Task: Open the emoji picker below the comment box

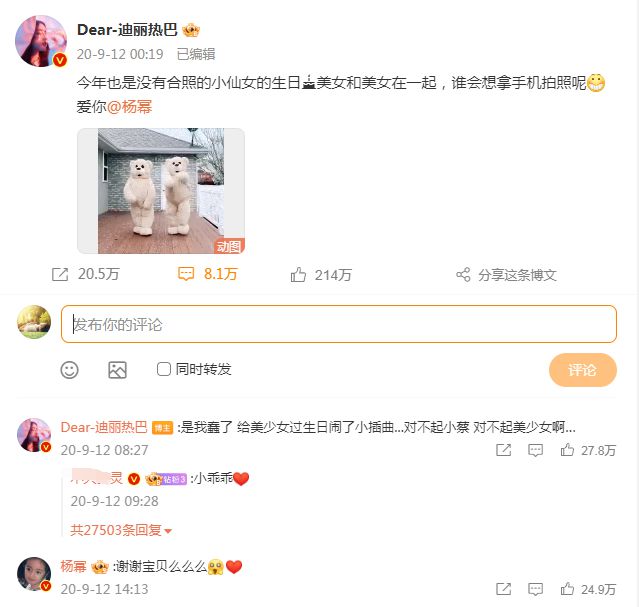Action: coord(69,370)
